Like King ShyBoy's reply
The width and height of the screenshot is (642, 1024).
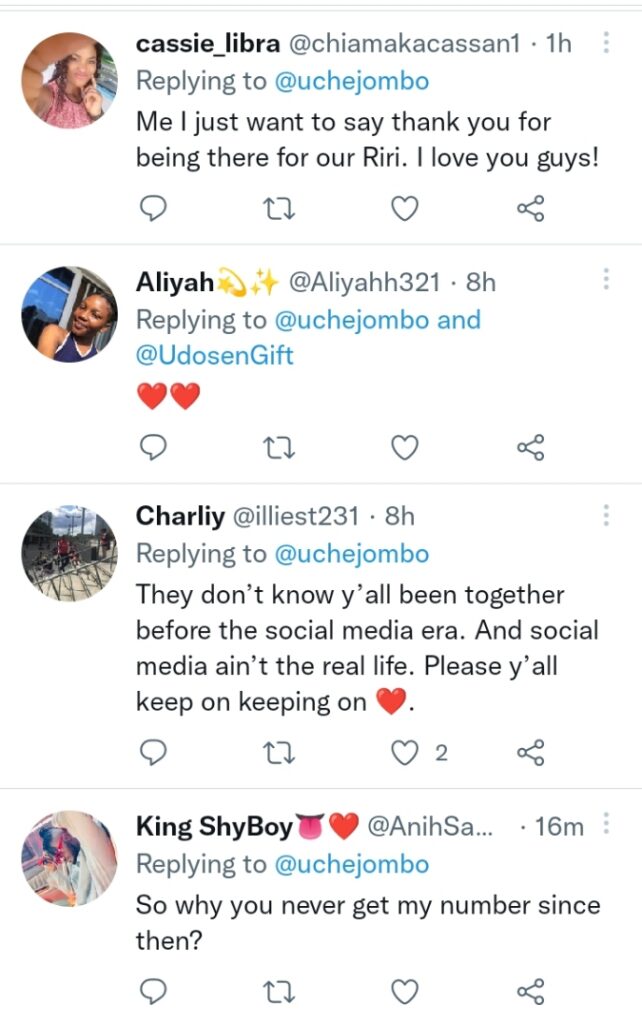click(404, 991)
